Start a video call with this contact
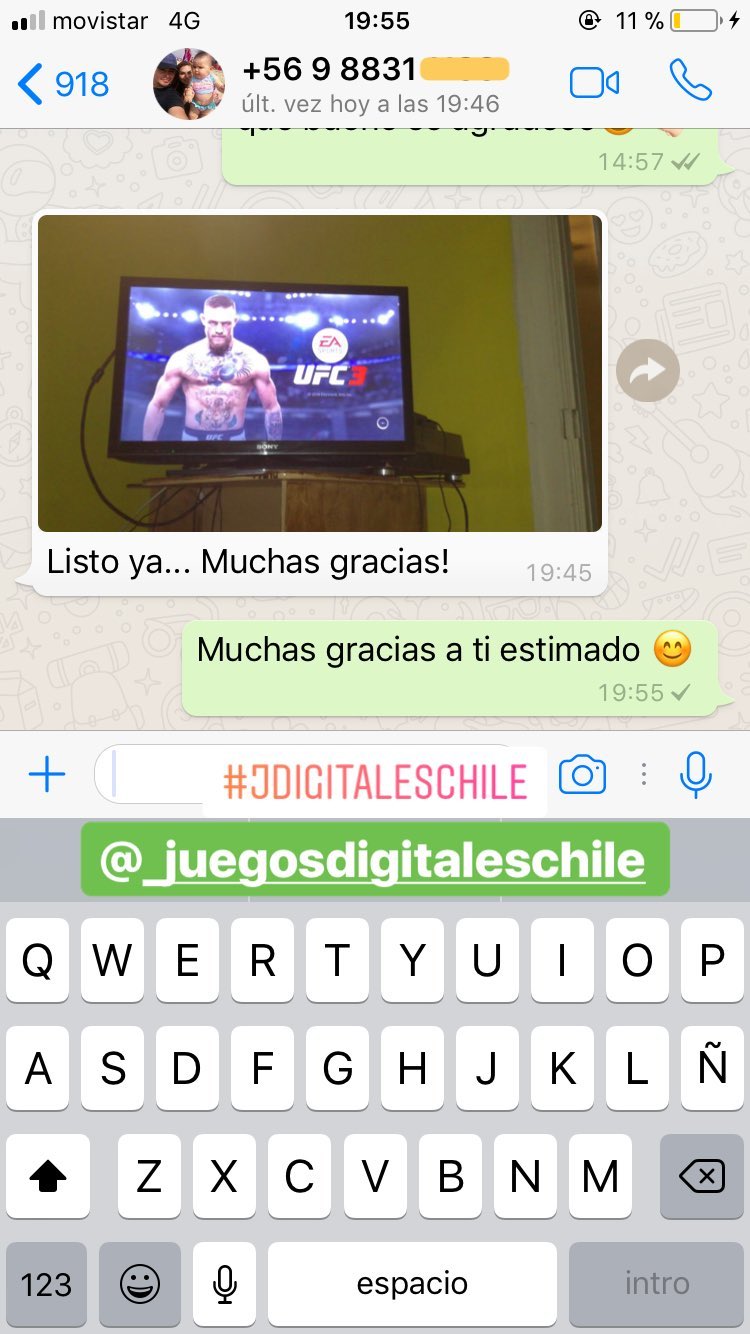 coord(595,83)
